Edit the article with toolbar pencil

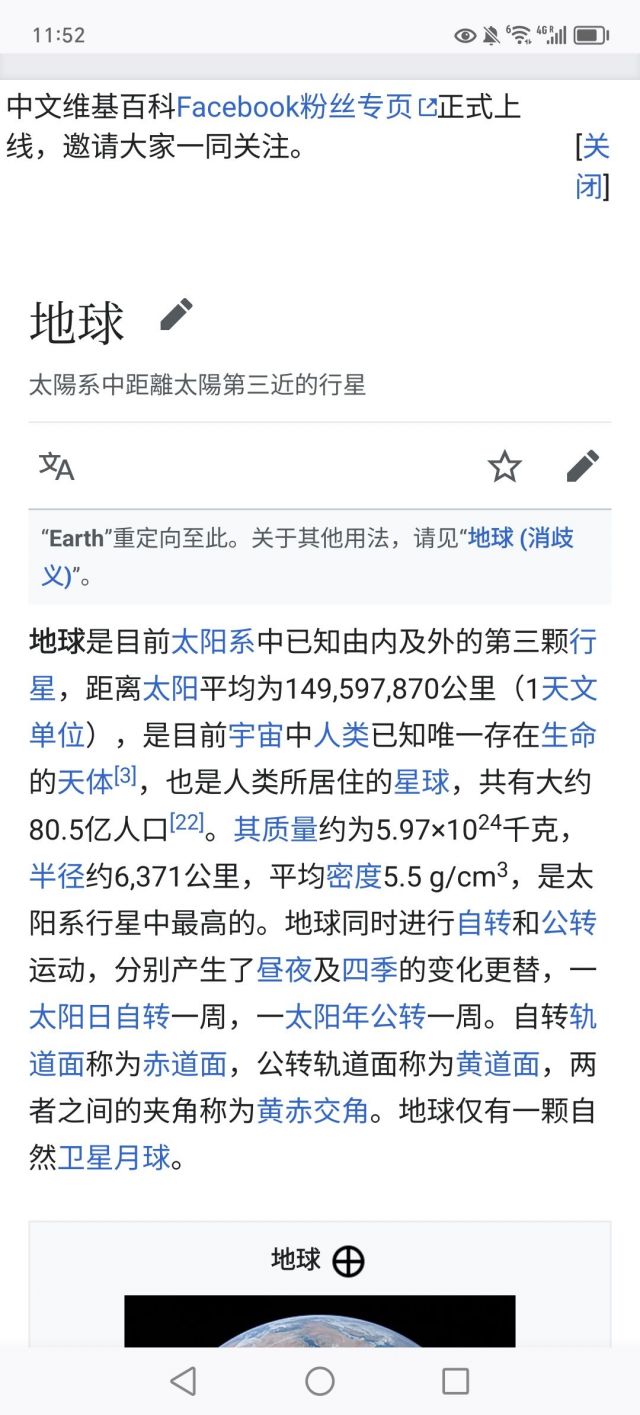(x=582, y=466)
